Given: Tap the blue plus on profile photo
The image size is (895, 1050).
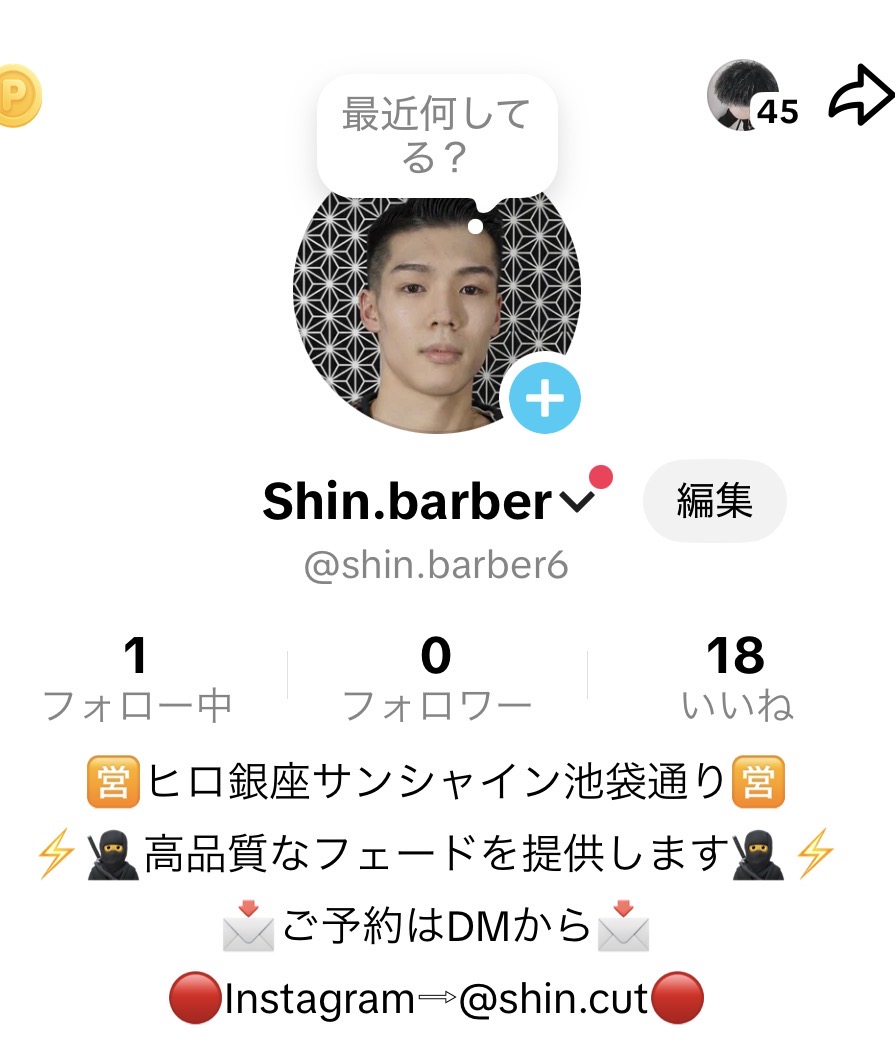Looking at the screenshot, I should pyautogui.click(x=545, y=399).
